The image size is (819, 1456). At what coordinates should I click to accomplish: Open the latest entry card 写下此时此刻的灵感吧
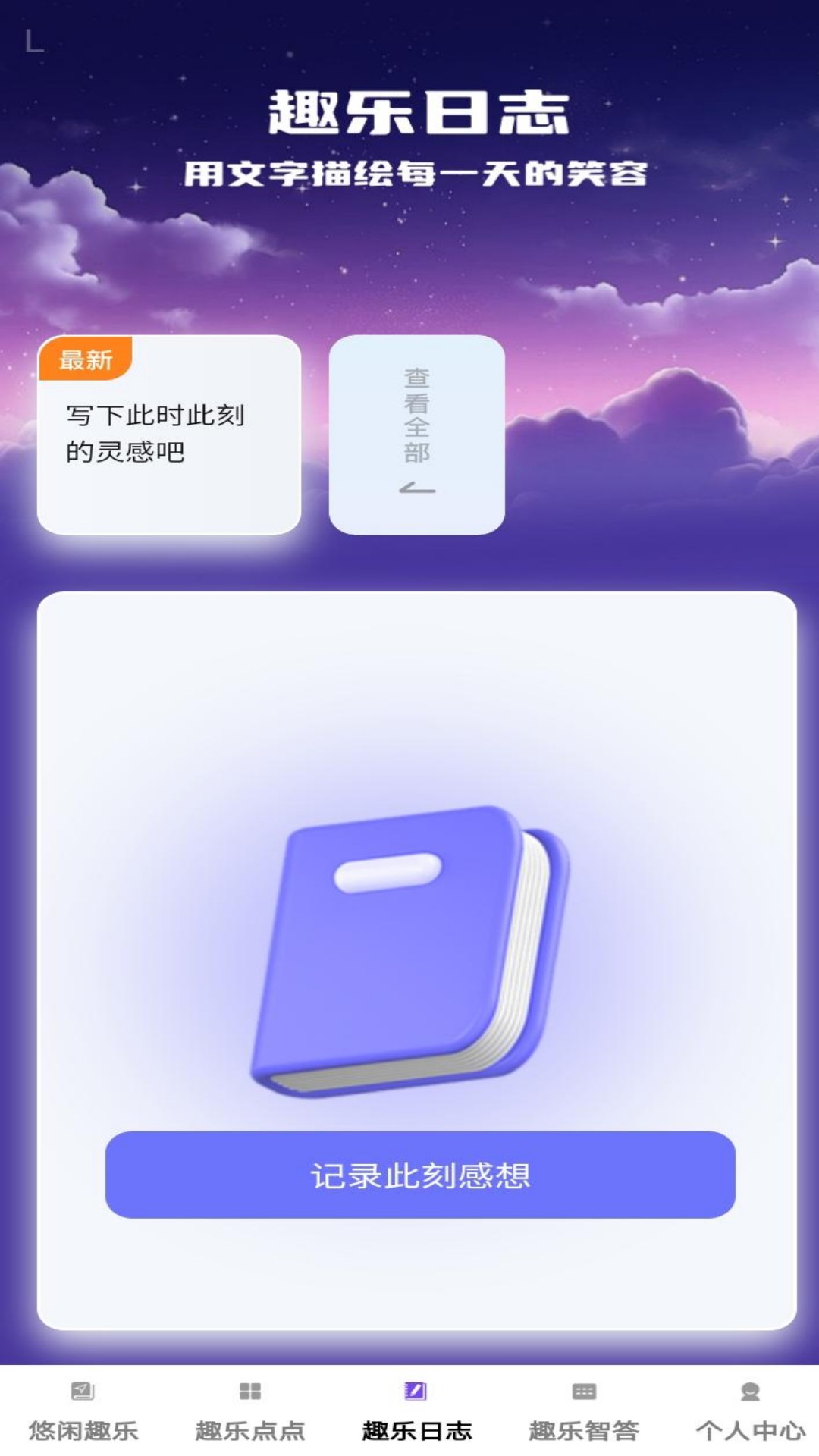(169, 435)
